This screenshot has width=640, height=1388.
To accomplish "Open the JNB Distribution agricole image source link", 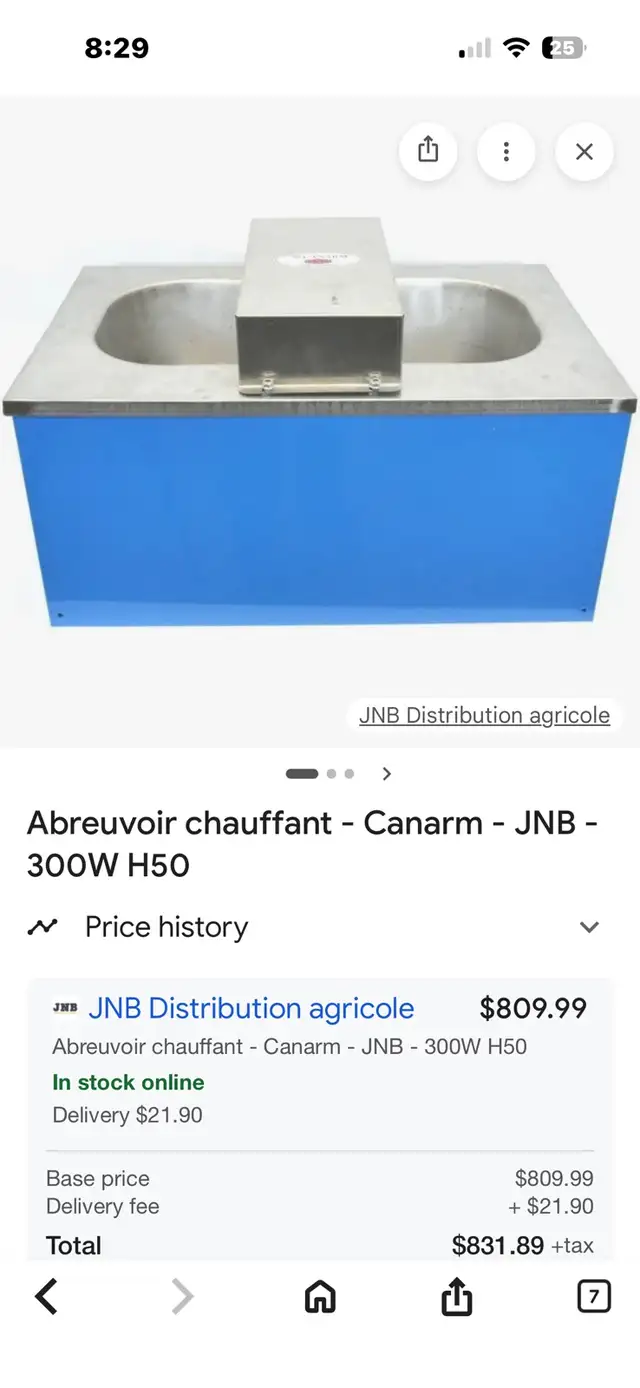I will (484, 715).
